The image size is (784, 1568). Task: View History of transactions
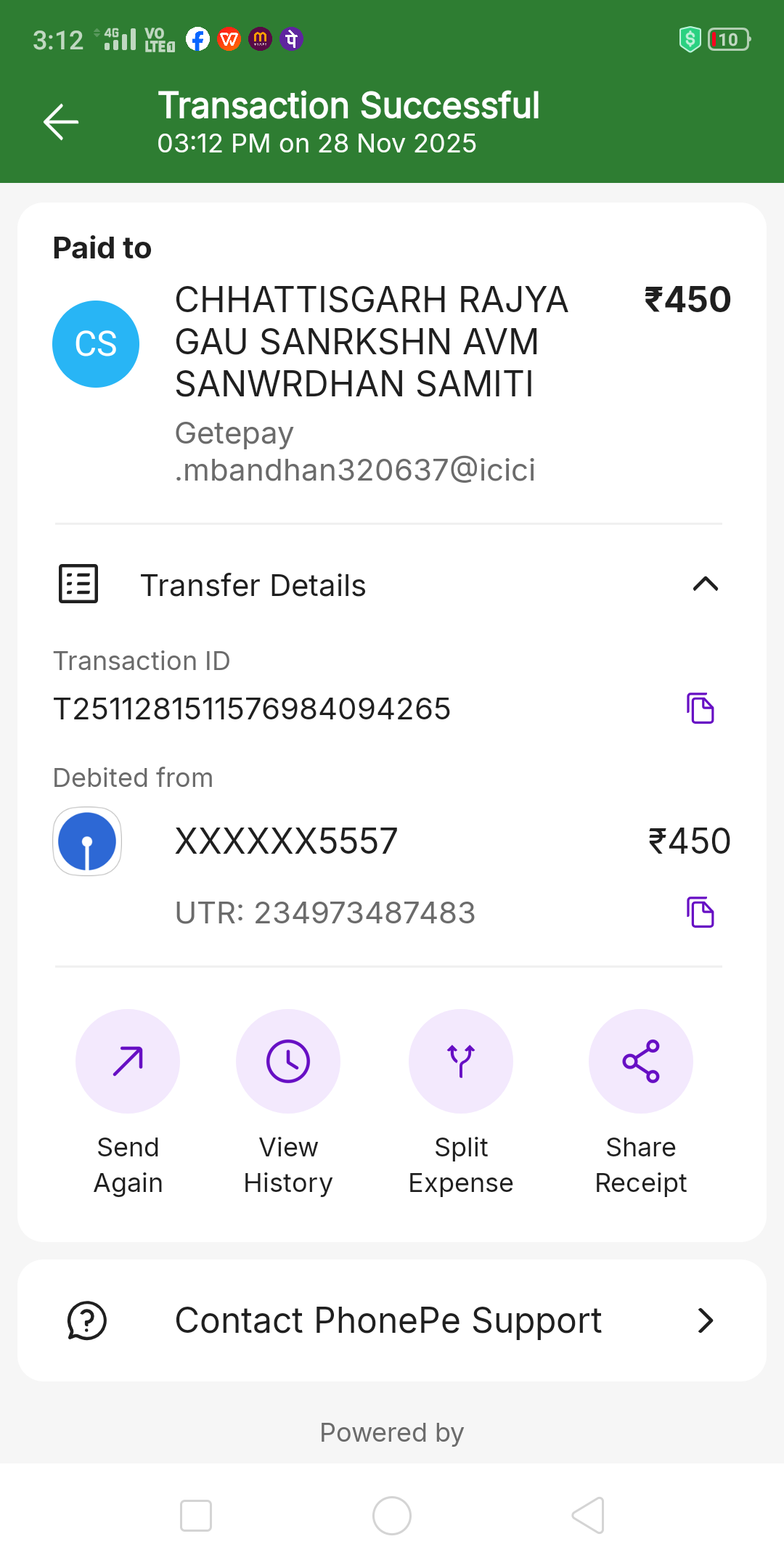[288, 1061]
